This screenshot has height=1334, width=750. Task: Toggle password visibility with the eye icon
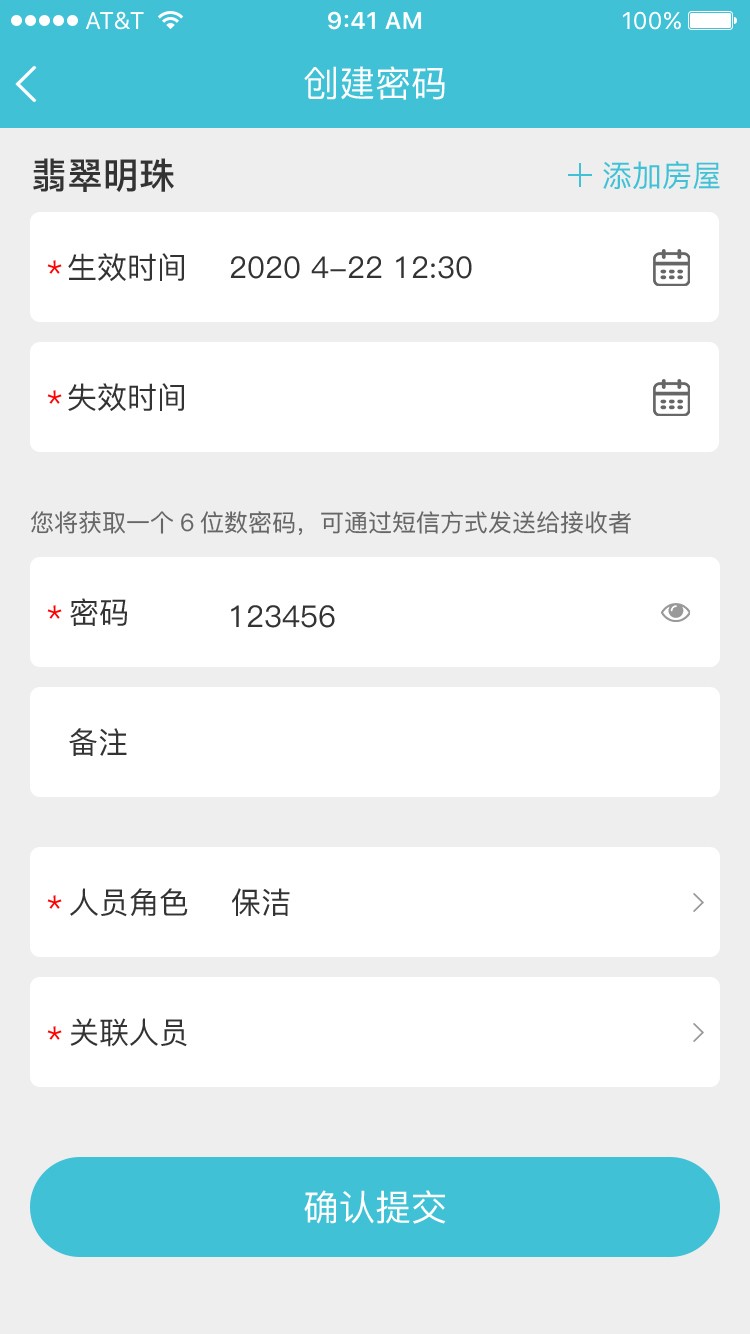point(676,613)
